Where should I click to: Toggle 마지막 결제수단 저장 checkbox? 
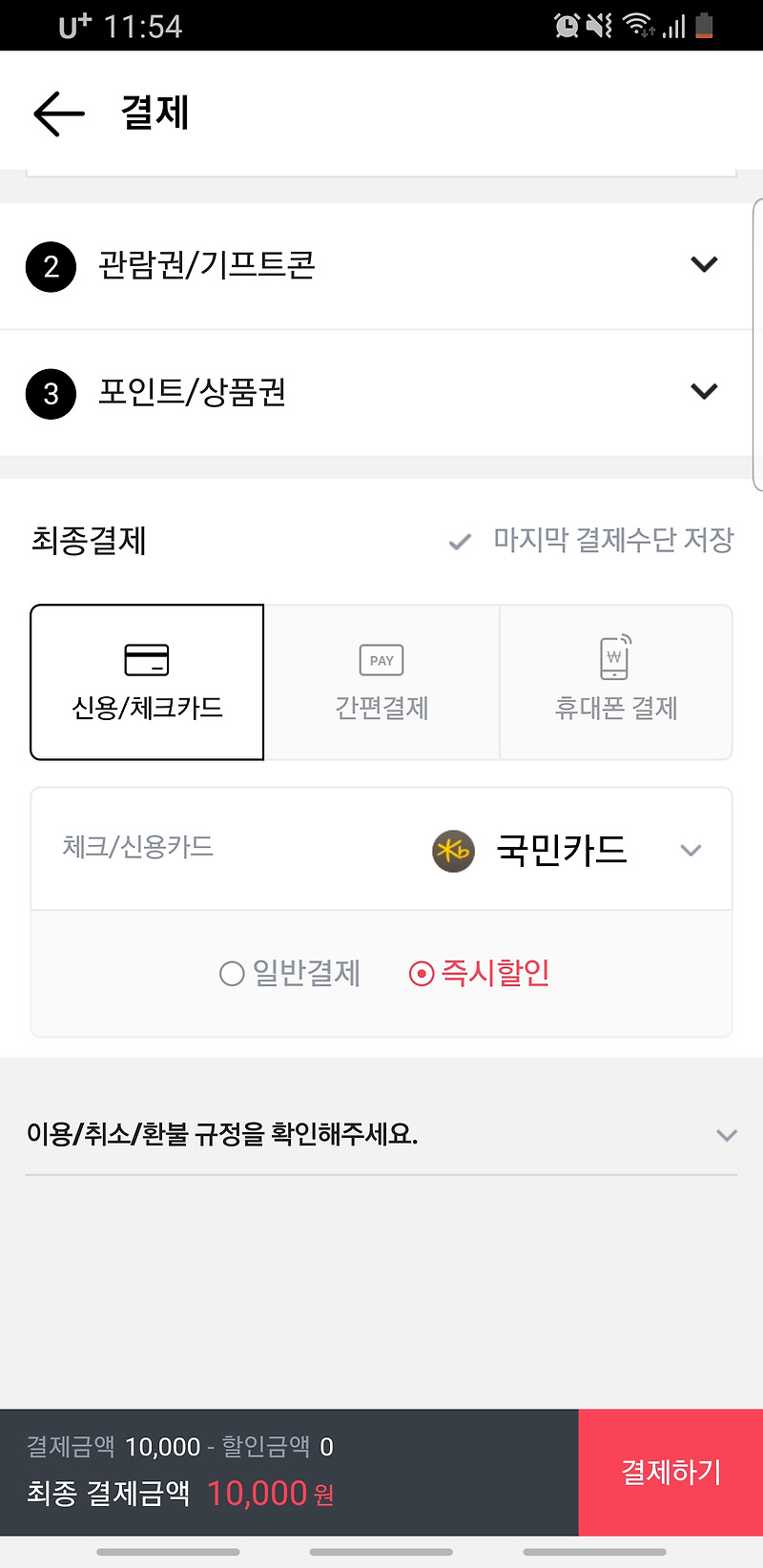(x=591, y=541)
